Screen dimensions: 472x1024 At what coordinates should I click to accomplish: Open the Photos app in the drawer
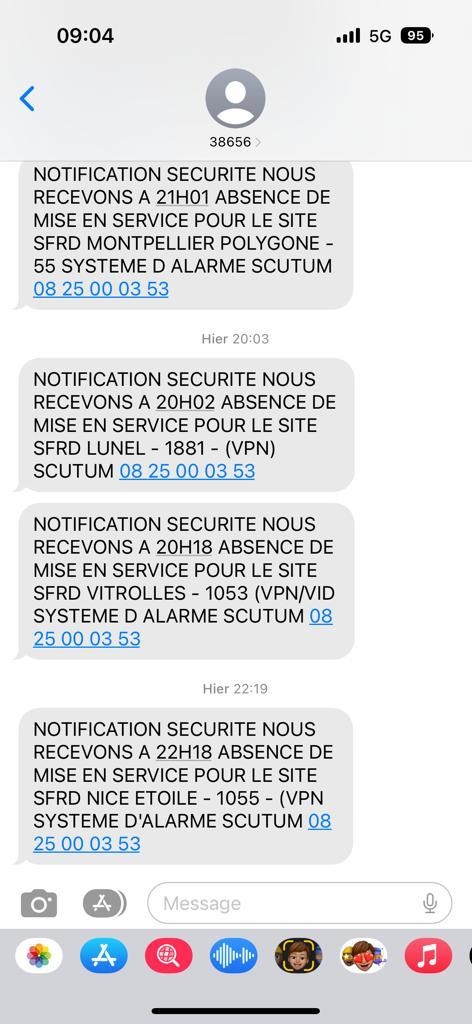(x=39, y=955)
